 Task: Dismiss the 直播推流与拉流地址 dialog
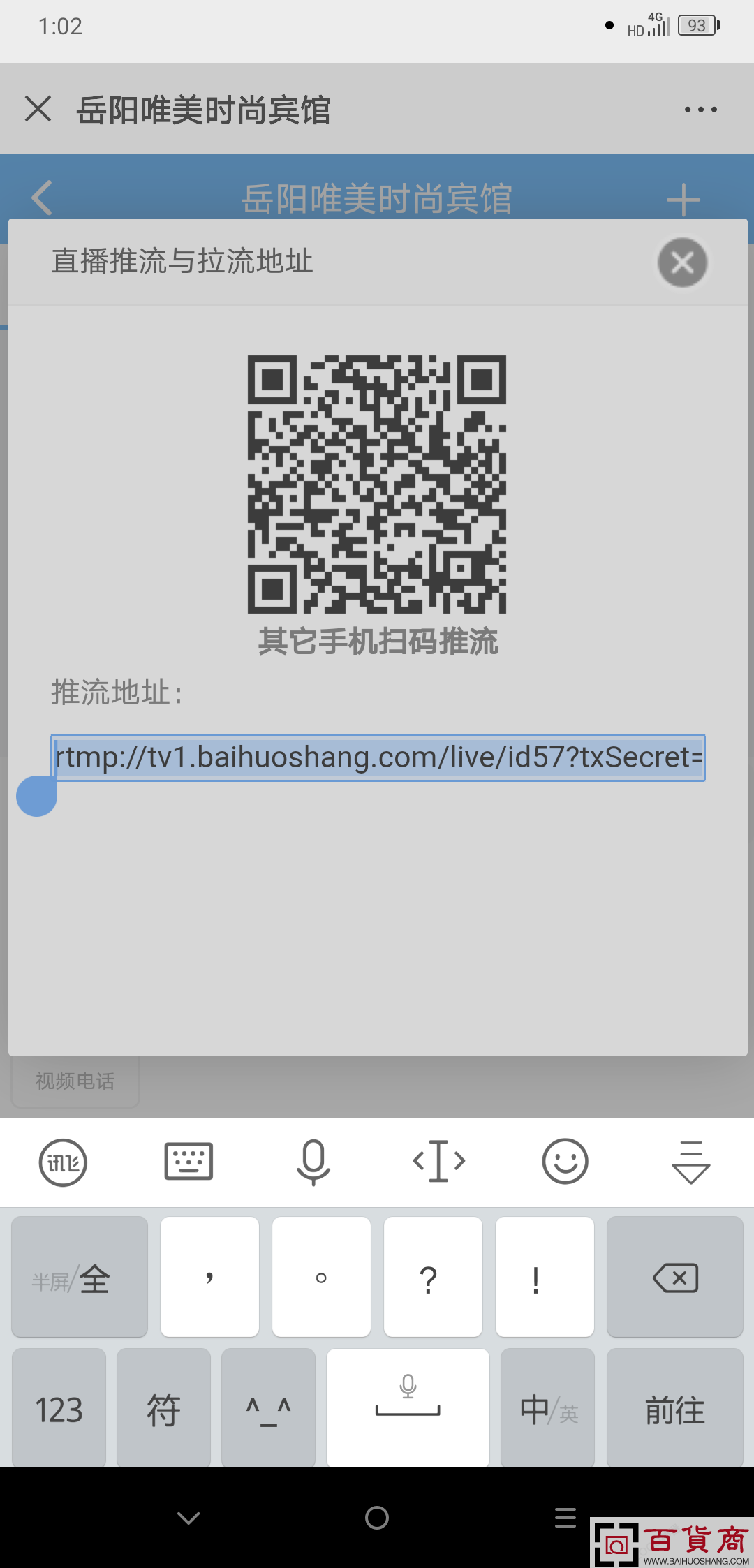[x=682, y=262]
